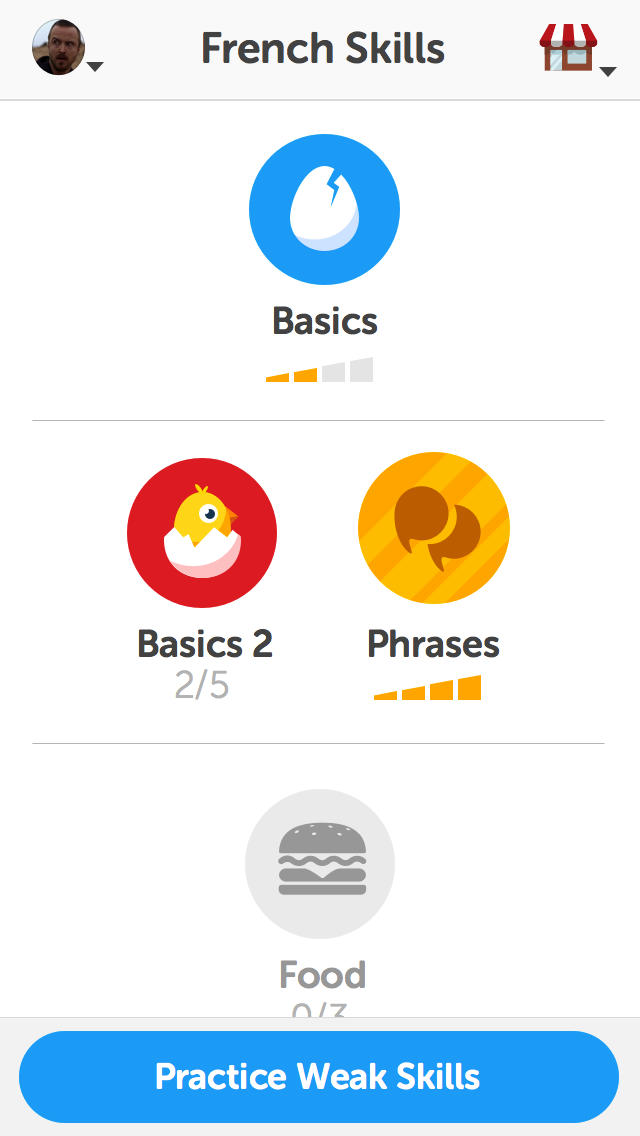Open the Basics 2 skill
The height and width of the screenshot is (1136, 640).
click(202, 533)
